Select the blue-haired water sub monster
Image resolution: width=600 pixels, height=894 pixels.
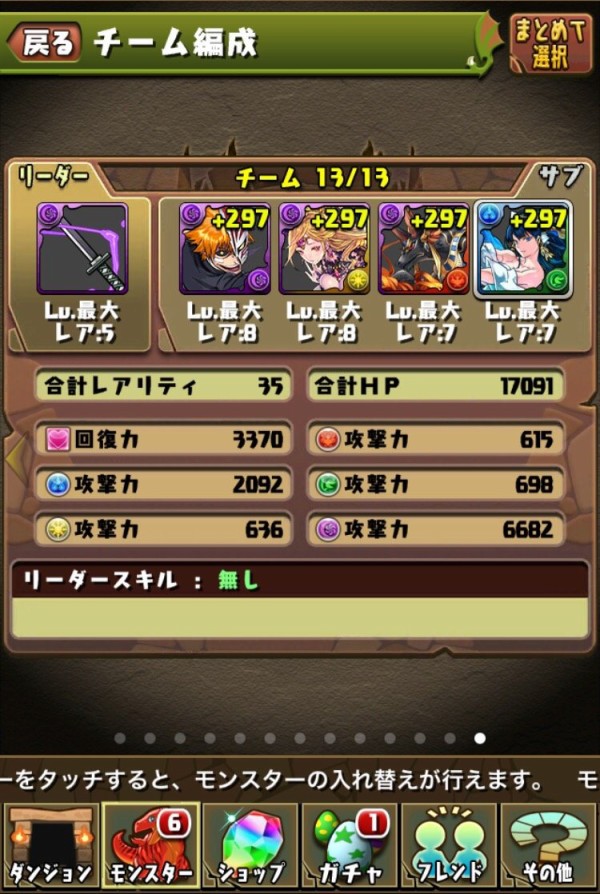tap(522, 249)
